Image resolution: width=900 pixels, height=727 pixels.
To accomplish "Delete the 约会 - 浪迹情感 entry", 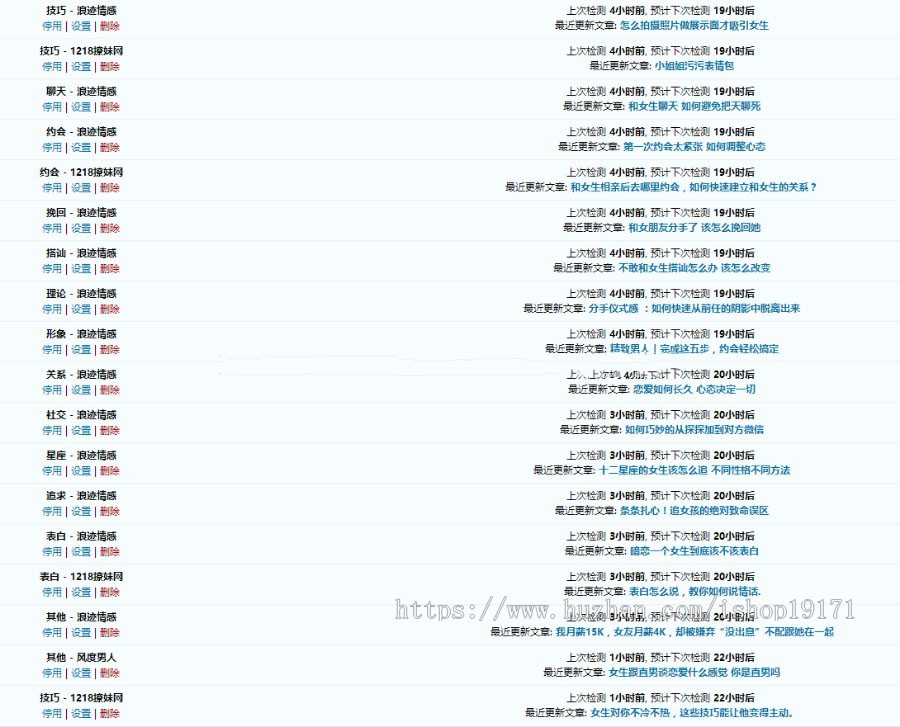I will pos(109,147).
